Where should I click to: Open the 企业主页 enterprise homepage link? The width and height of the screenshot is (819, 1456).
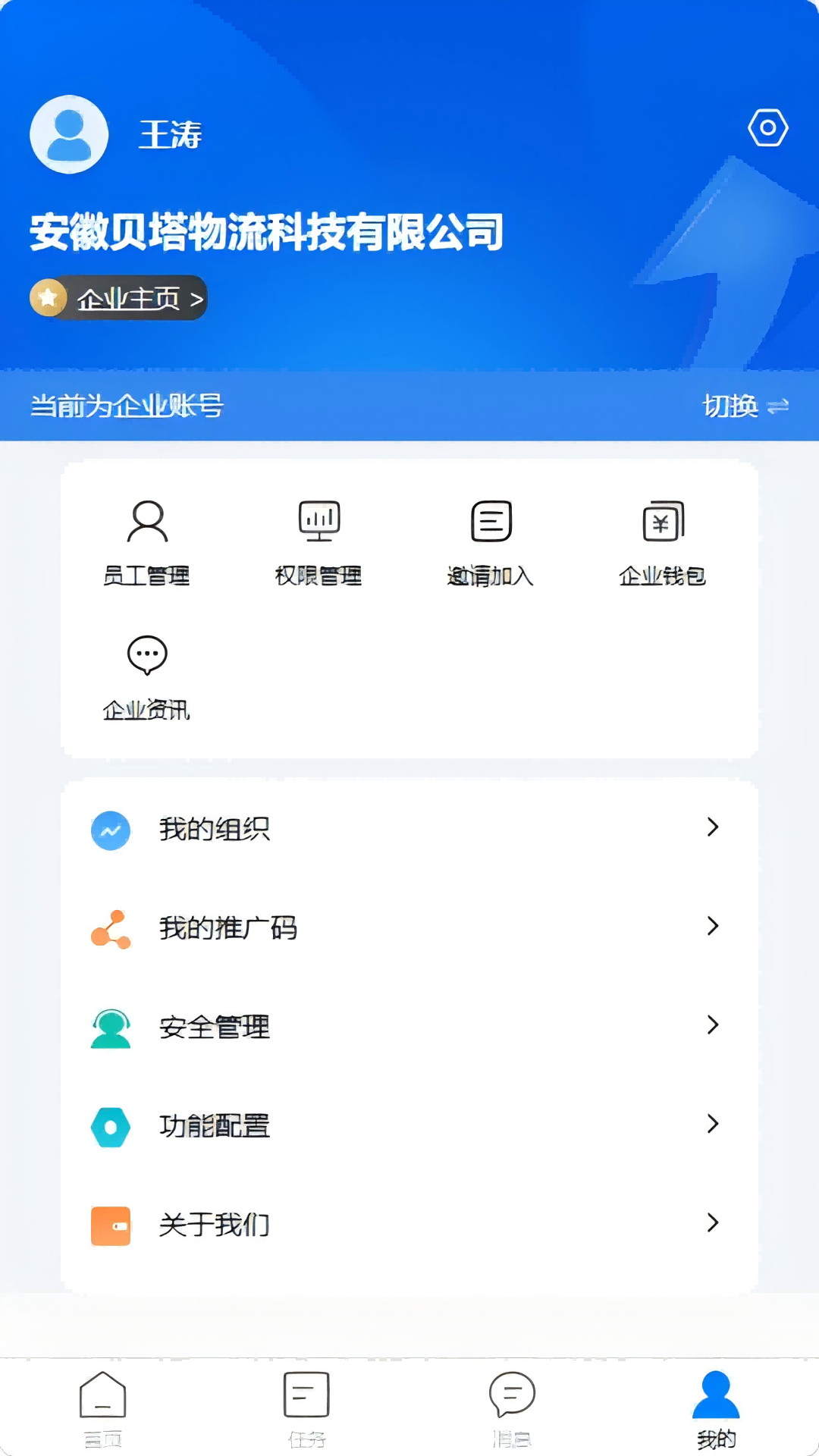pyautogui.click(x=118, y=297)
